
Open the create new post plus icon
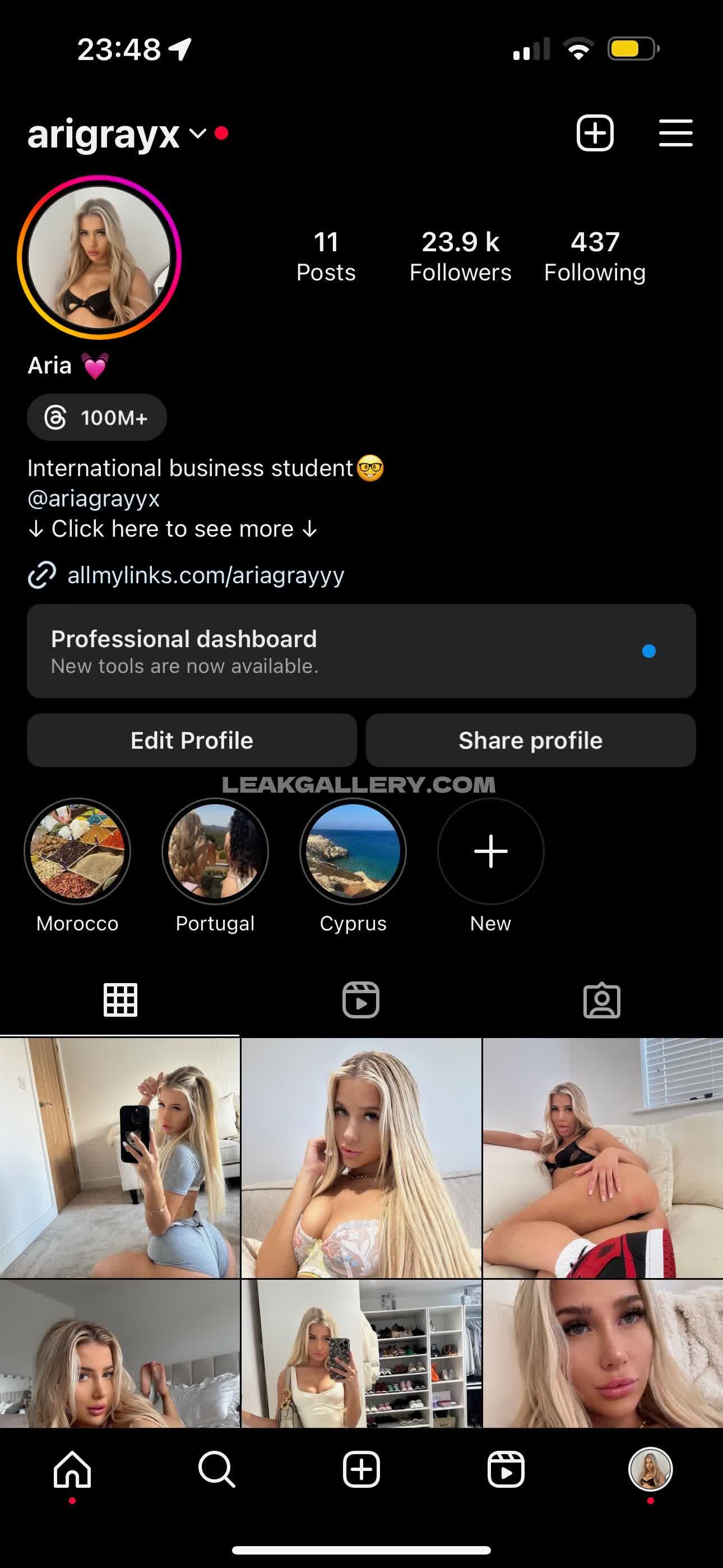(x=595, y=133)
